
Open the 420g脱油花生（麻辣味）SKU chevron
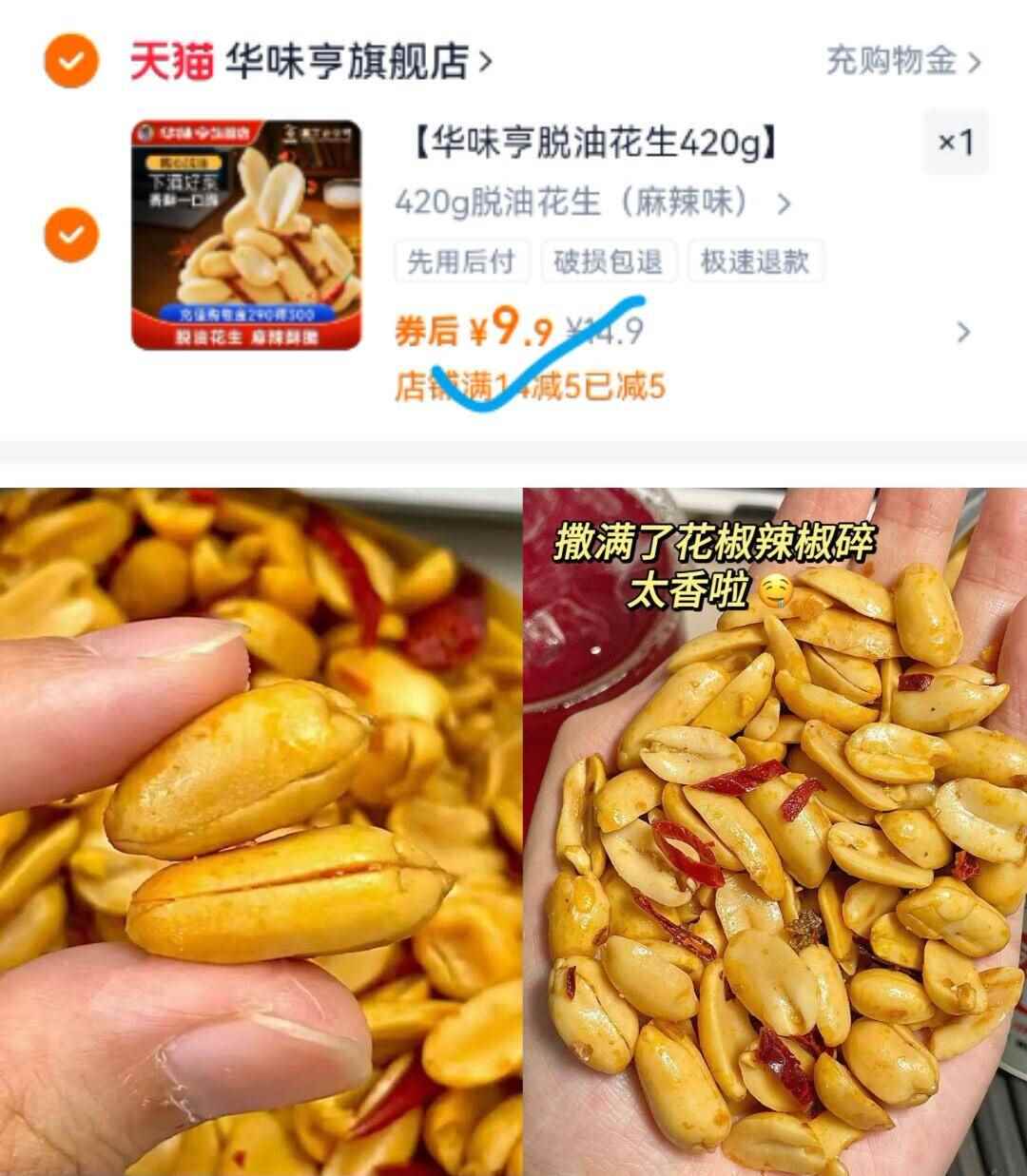tap(784, 202)
